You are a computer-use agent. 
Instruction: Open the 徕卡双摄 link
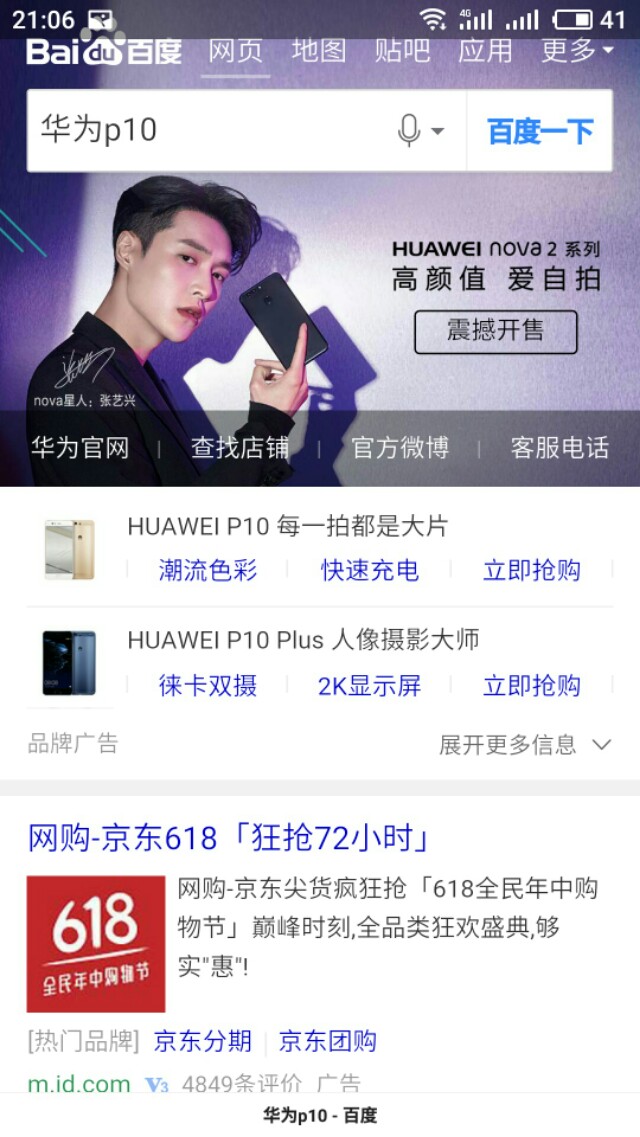(207, 685)
